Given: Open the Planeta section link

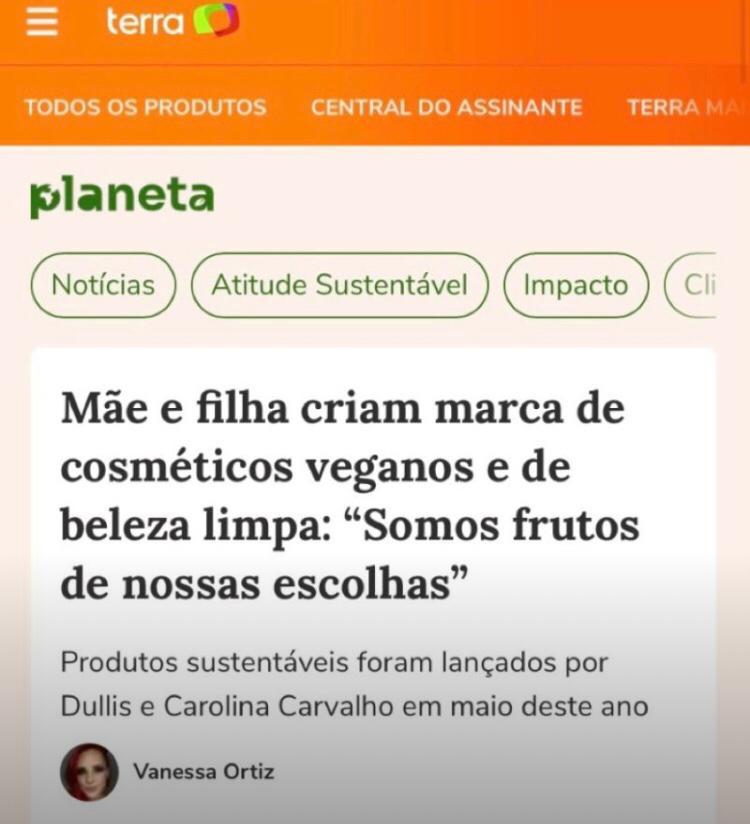Looking at the screenshot, I should 122,197.
